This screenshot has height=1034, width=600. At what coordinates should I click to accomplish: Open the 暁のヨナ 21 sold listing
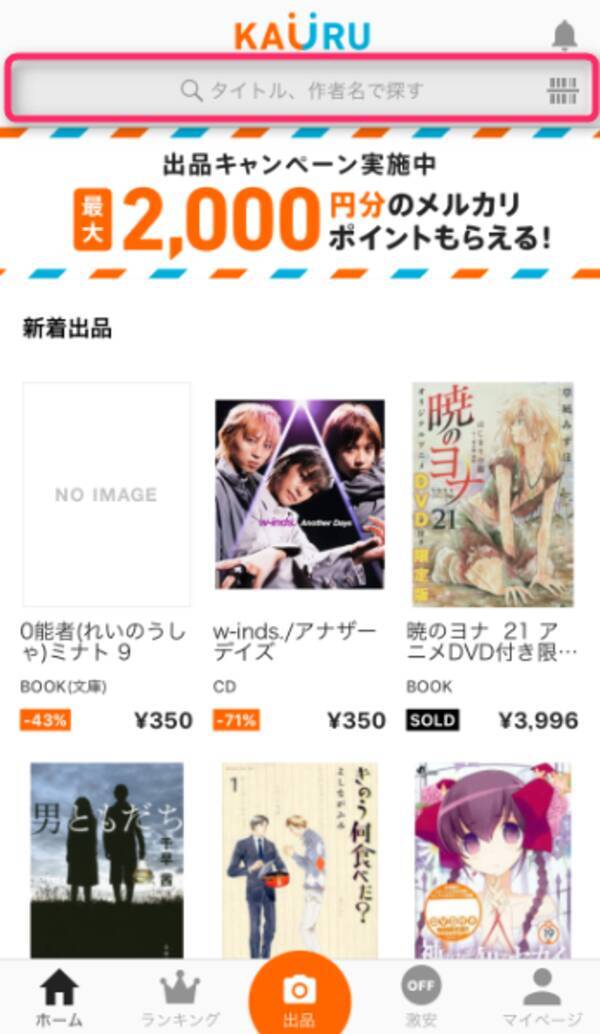[x=492, y=494]
